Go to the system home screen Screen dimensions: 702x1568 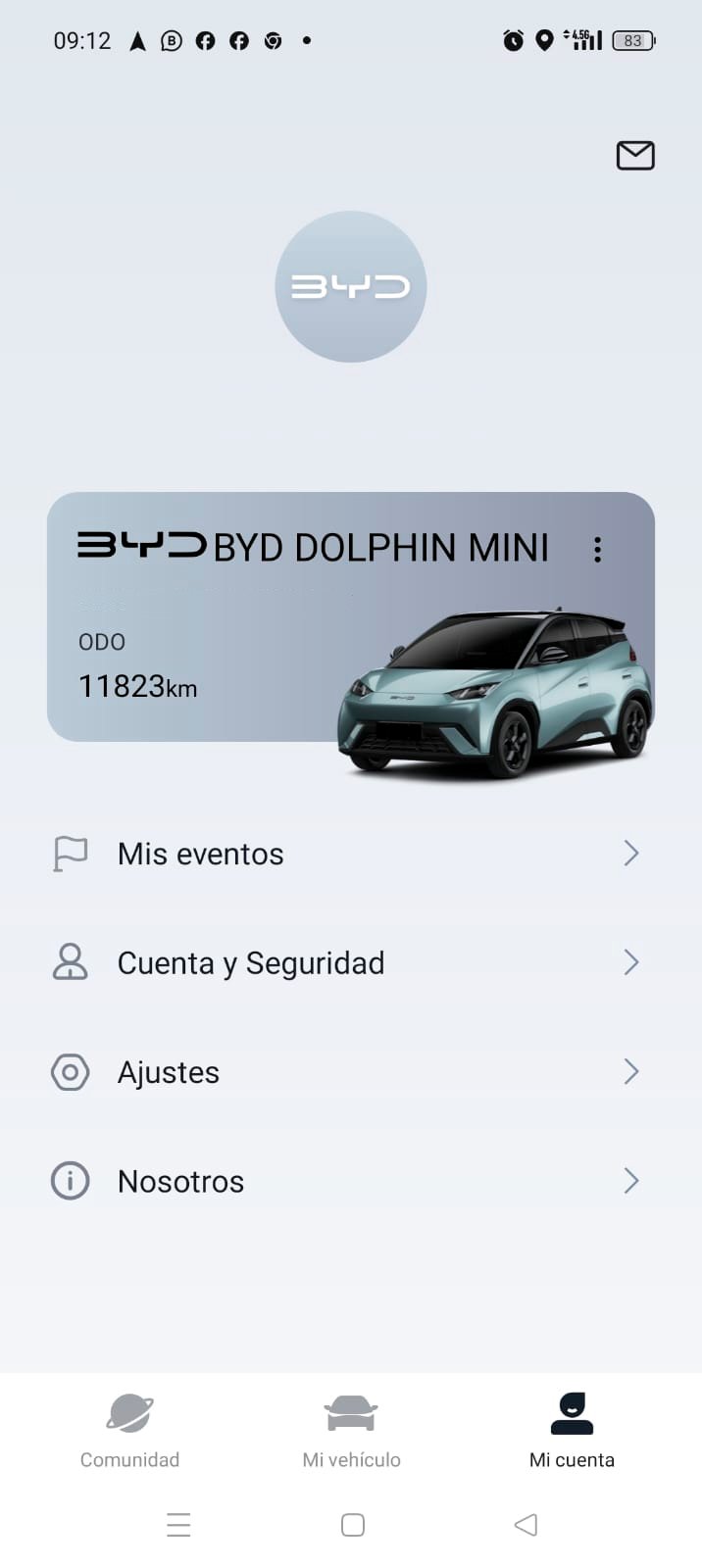353,1525
